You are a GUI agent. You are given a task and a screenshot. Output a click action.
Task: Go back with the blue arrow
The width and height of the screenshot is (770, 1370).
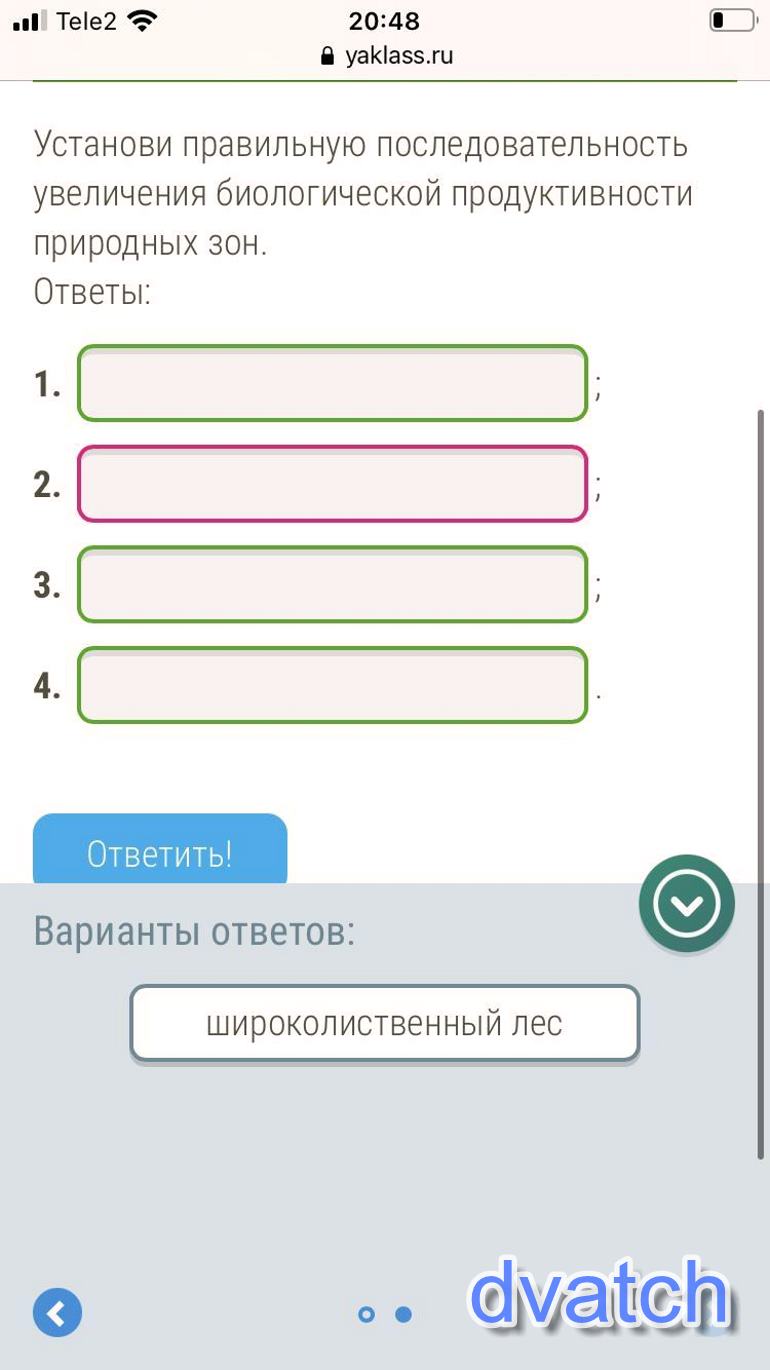[x=57, y=1313]
